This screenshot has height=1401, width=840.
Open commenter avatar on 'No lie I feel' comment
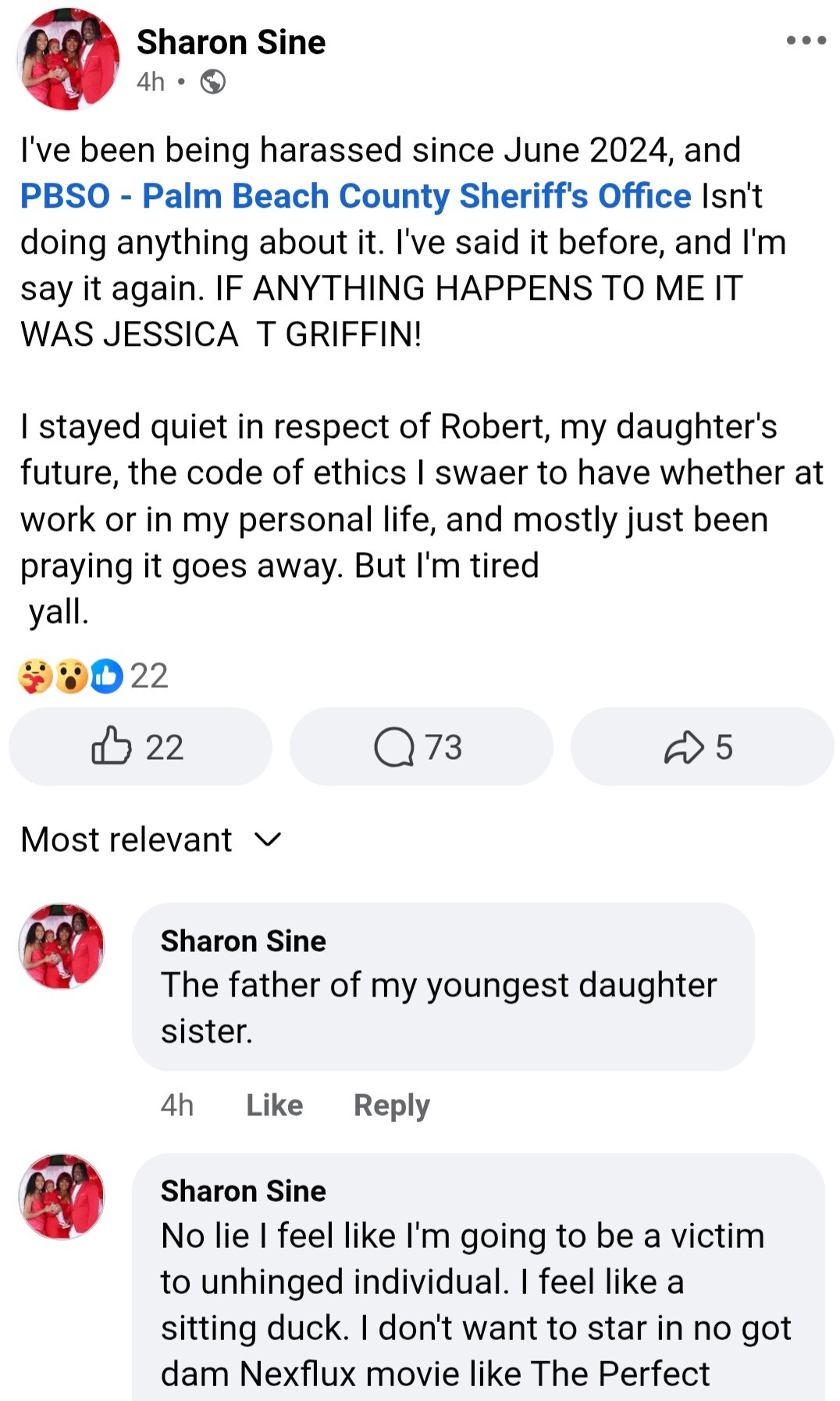point(62,1196)
